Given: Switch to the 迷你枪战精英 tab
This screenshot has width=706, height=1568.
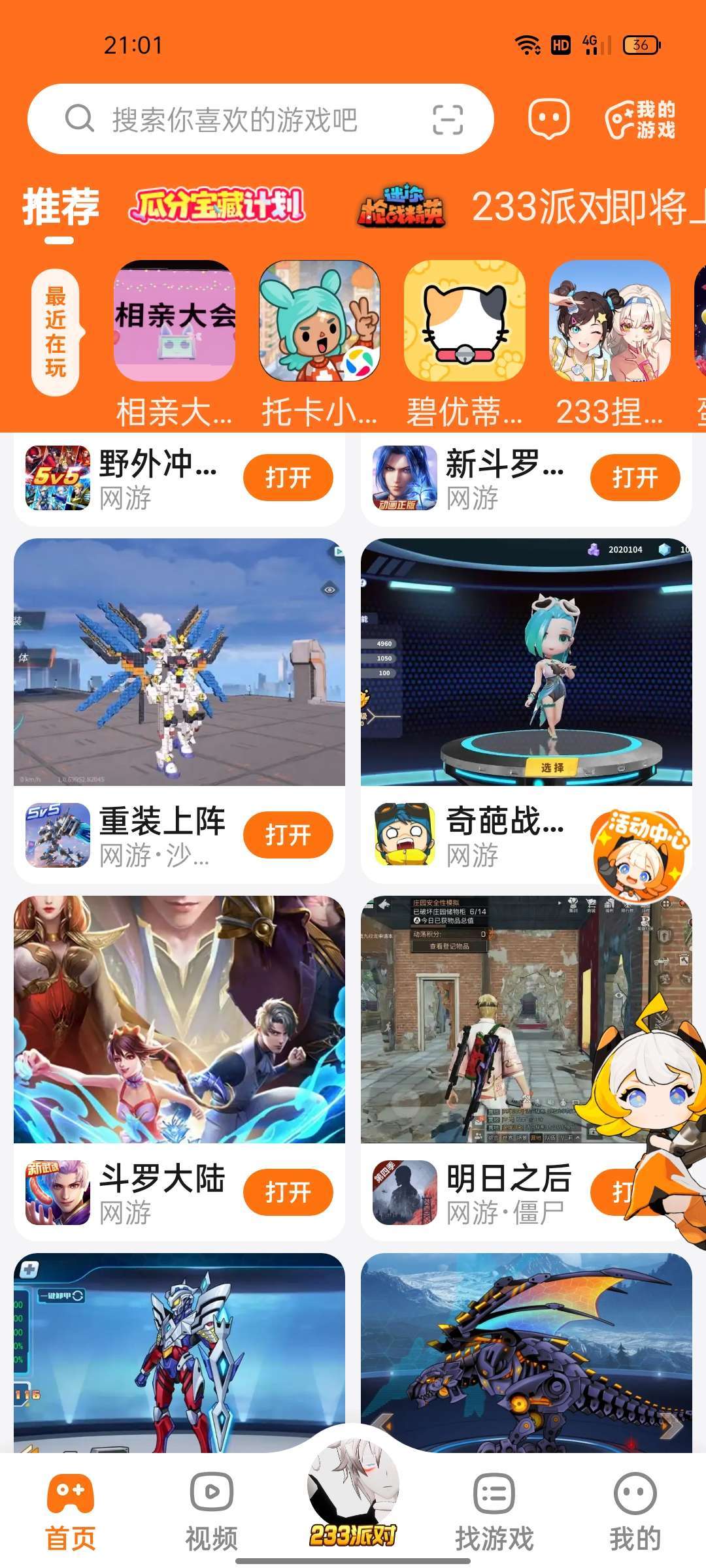Looking at the screenshot, I should point(401,206).
